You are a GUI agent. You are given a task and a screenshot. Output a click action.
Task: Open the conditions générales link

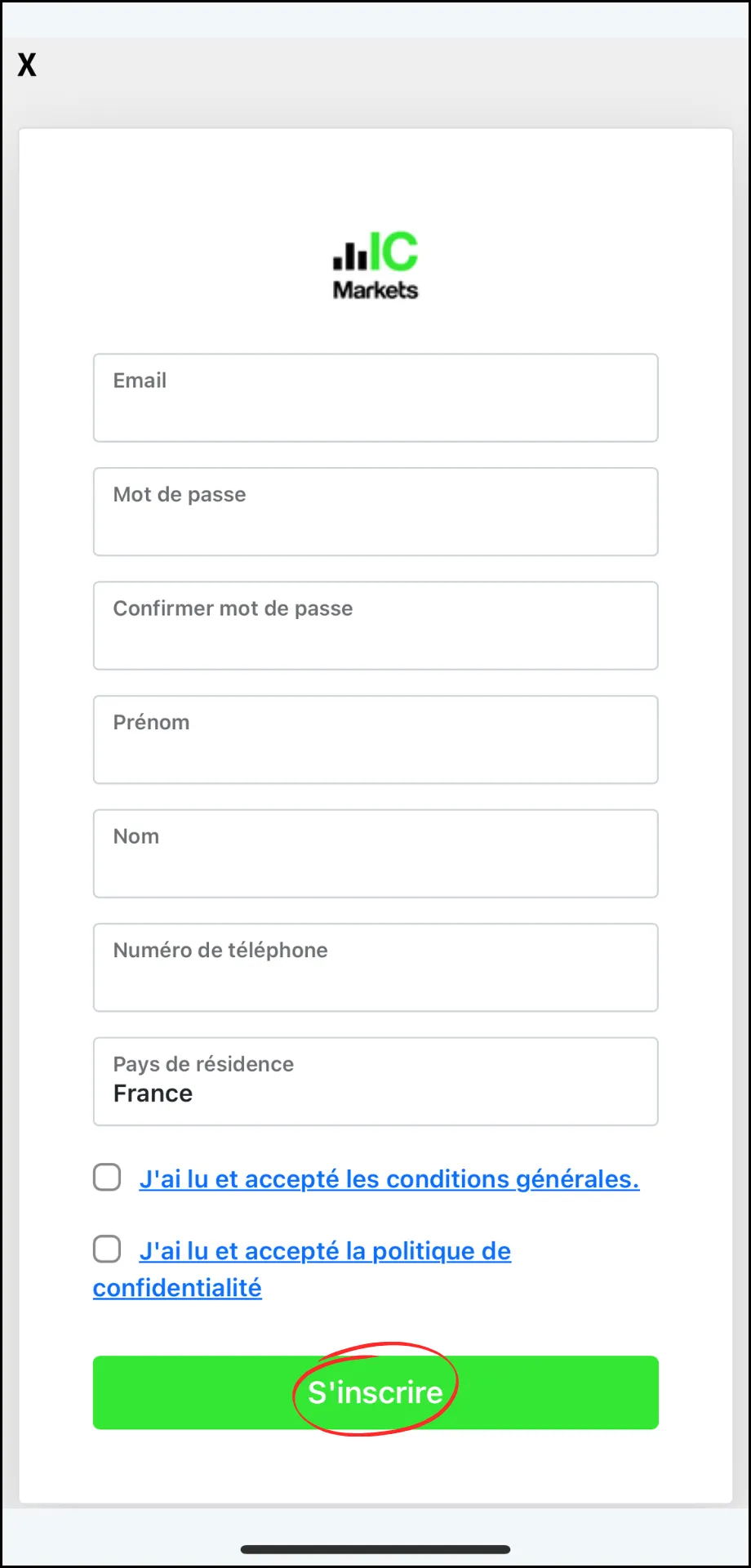click(x=389, y=1179)
